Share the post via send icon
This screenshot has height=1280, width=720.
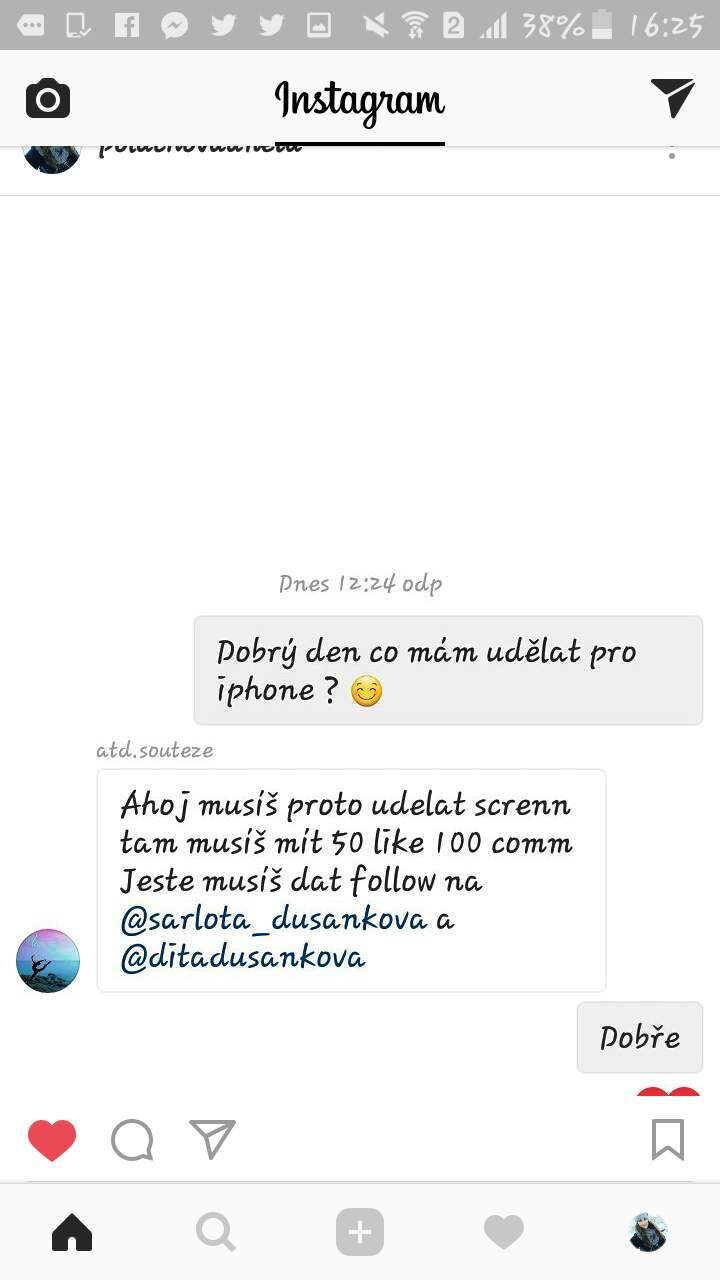tap(212, 1139)
